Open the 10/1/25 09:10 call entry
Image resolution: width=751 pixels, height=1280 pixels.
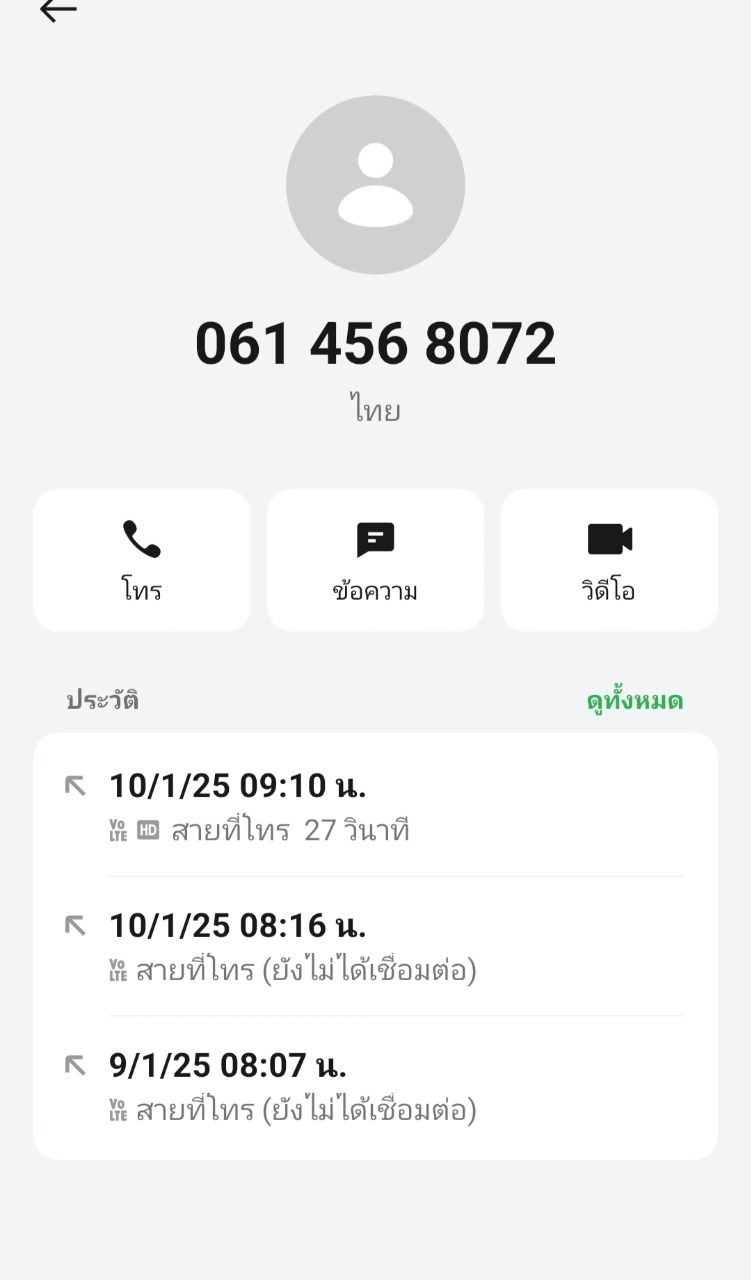pos(375,806)
